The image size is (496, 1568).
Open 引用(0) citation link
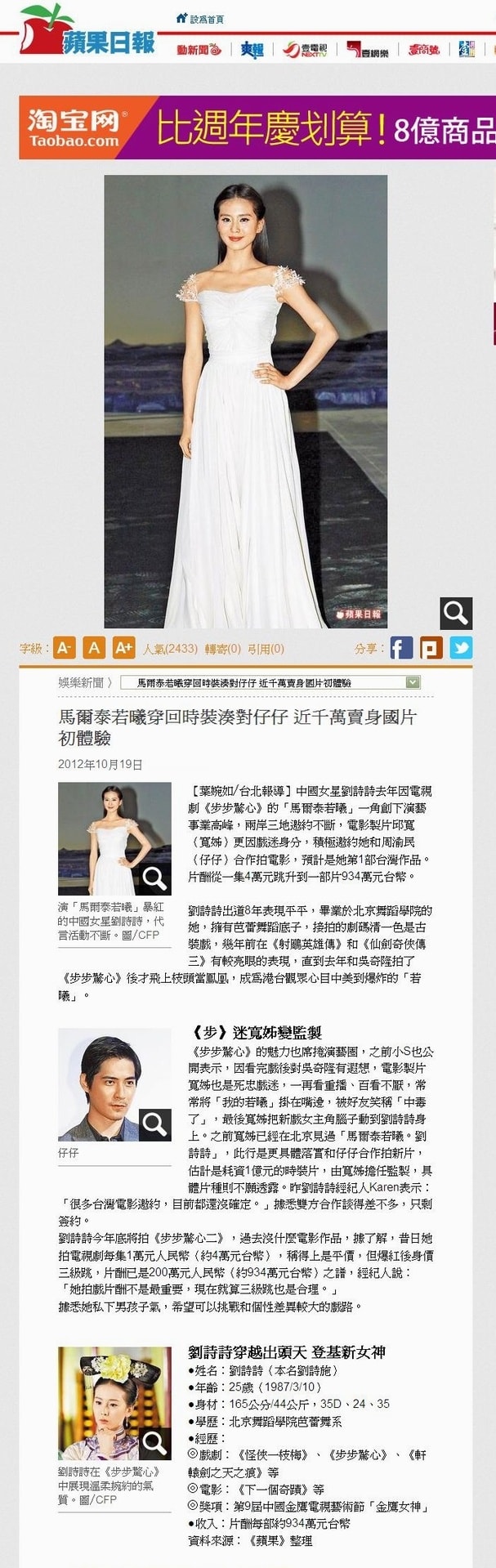pos(266,649)
